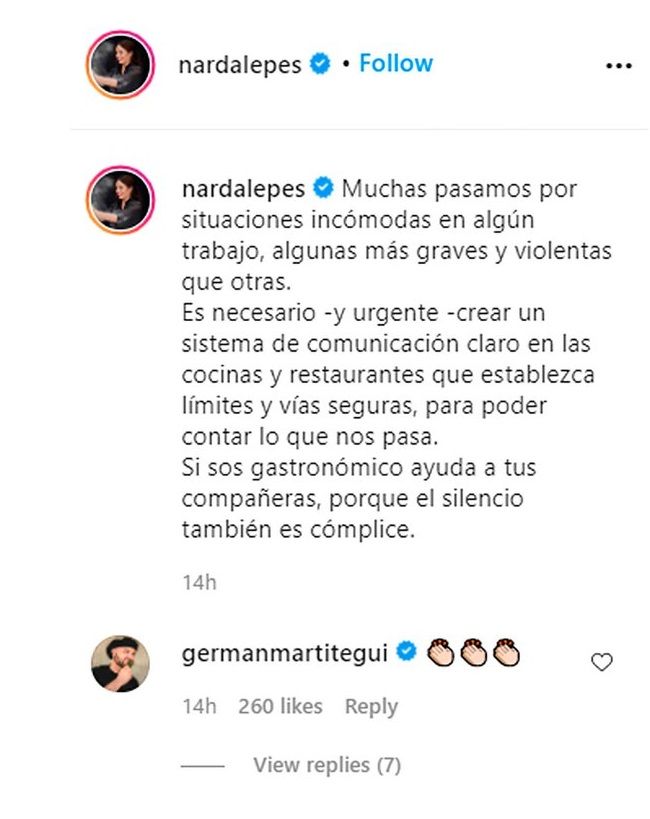Open the three-dot overflow menu
The width and height of the screenshot is (650, 819).
coord(619,66)
